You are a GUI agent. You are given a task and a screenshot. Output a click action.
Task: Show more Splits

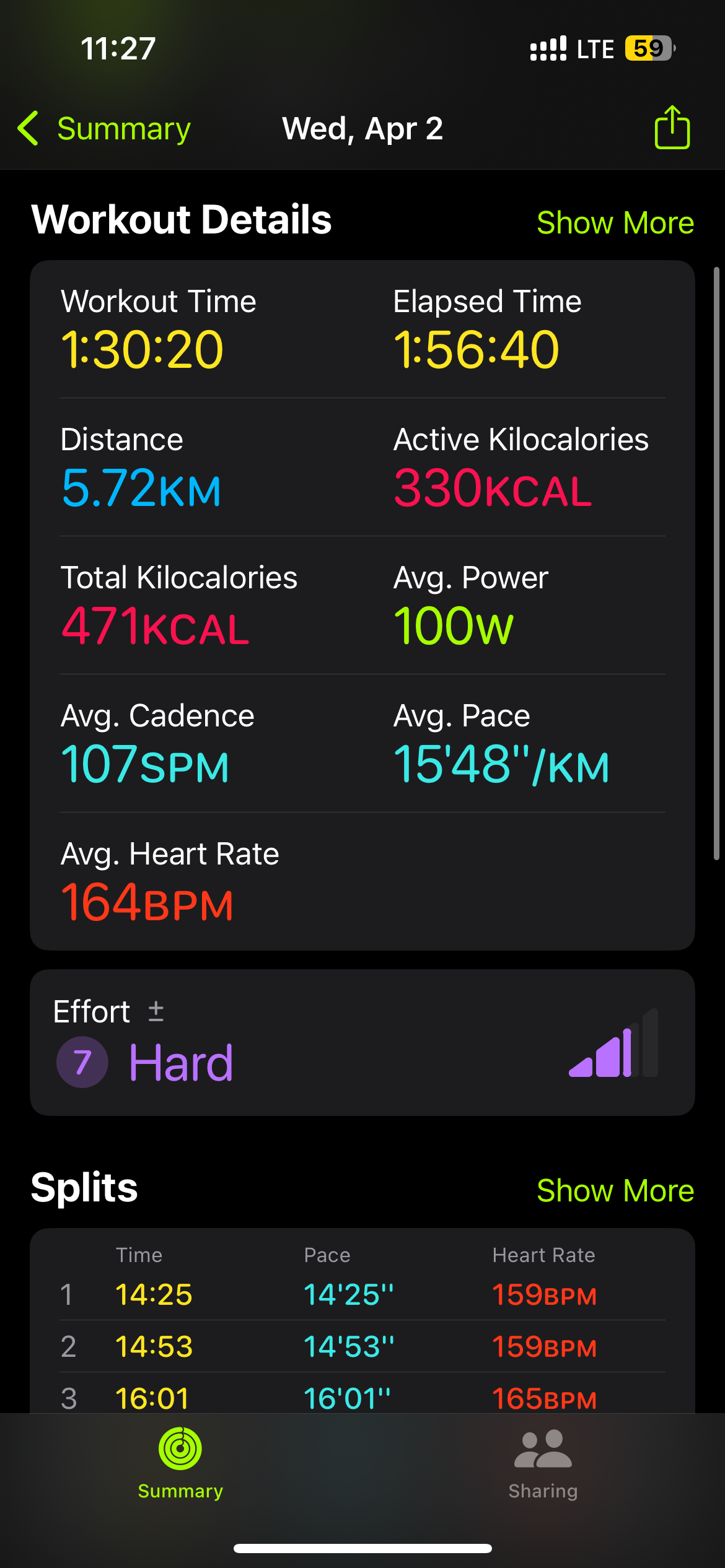click(615, 1190)
